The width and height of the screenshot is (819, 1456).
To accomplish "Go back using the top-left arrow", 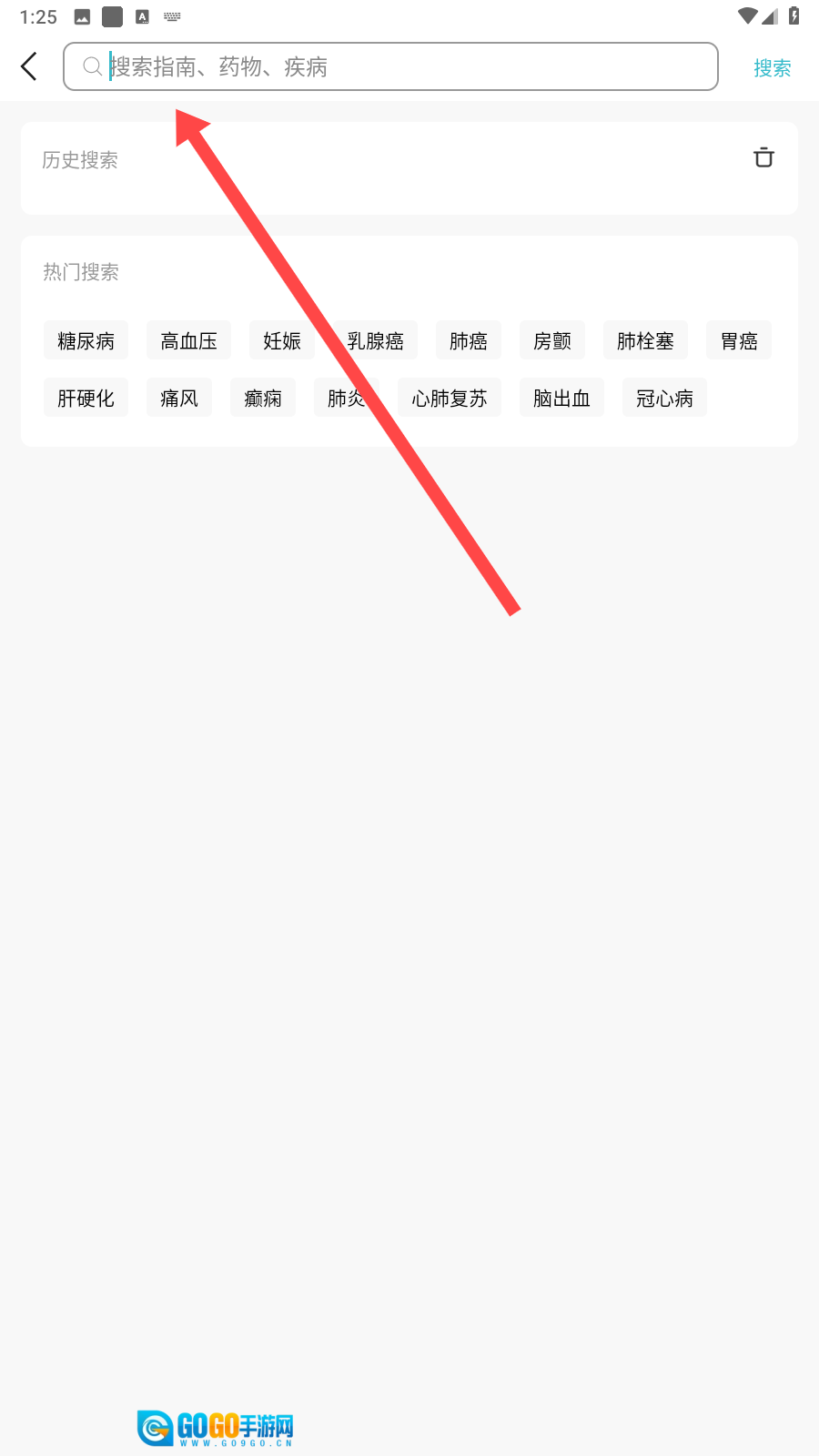I will 29,66.
